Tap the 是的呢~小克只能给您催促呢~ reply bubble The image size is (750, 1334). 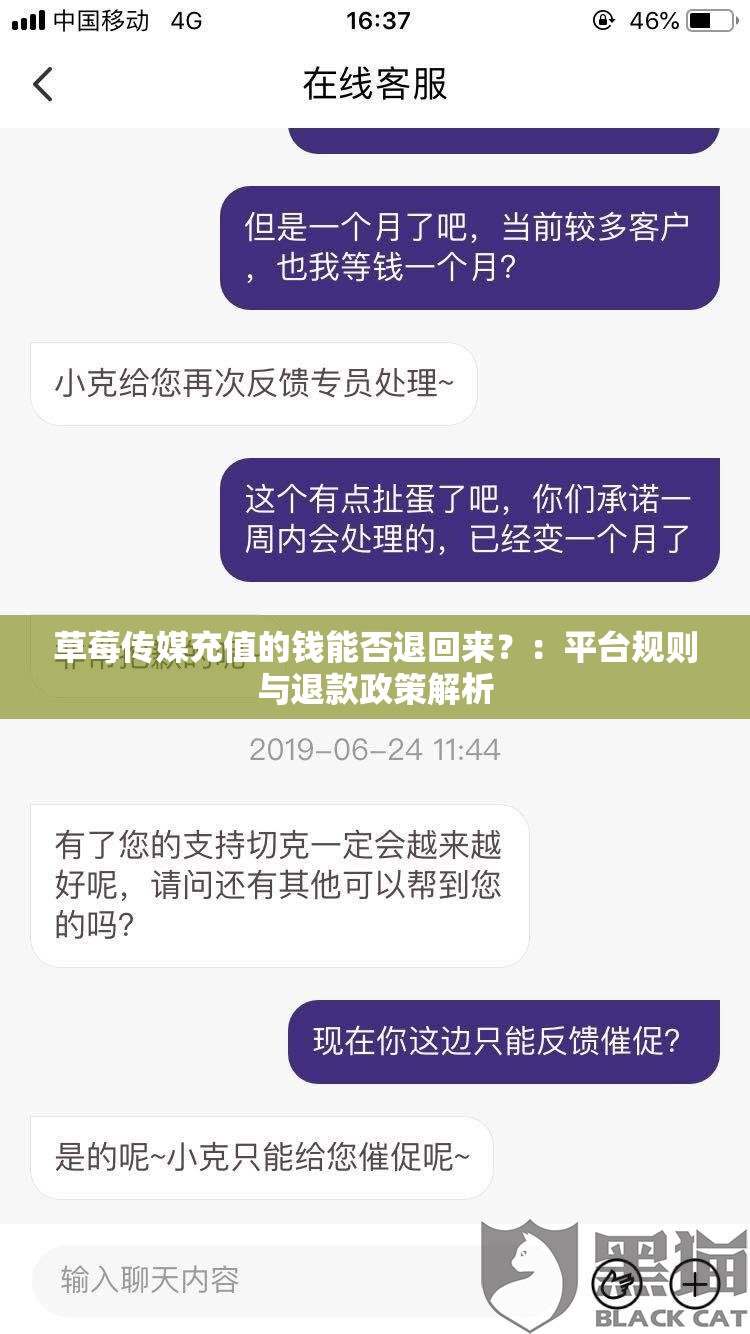[x=260, y=1157]
